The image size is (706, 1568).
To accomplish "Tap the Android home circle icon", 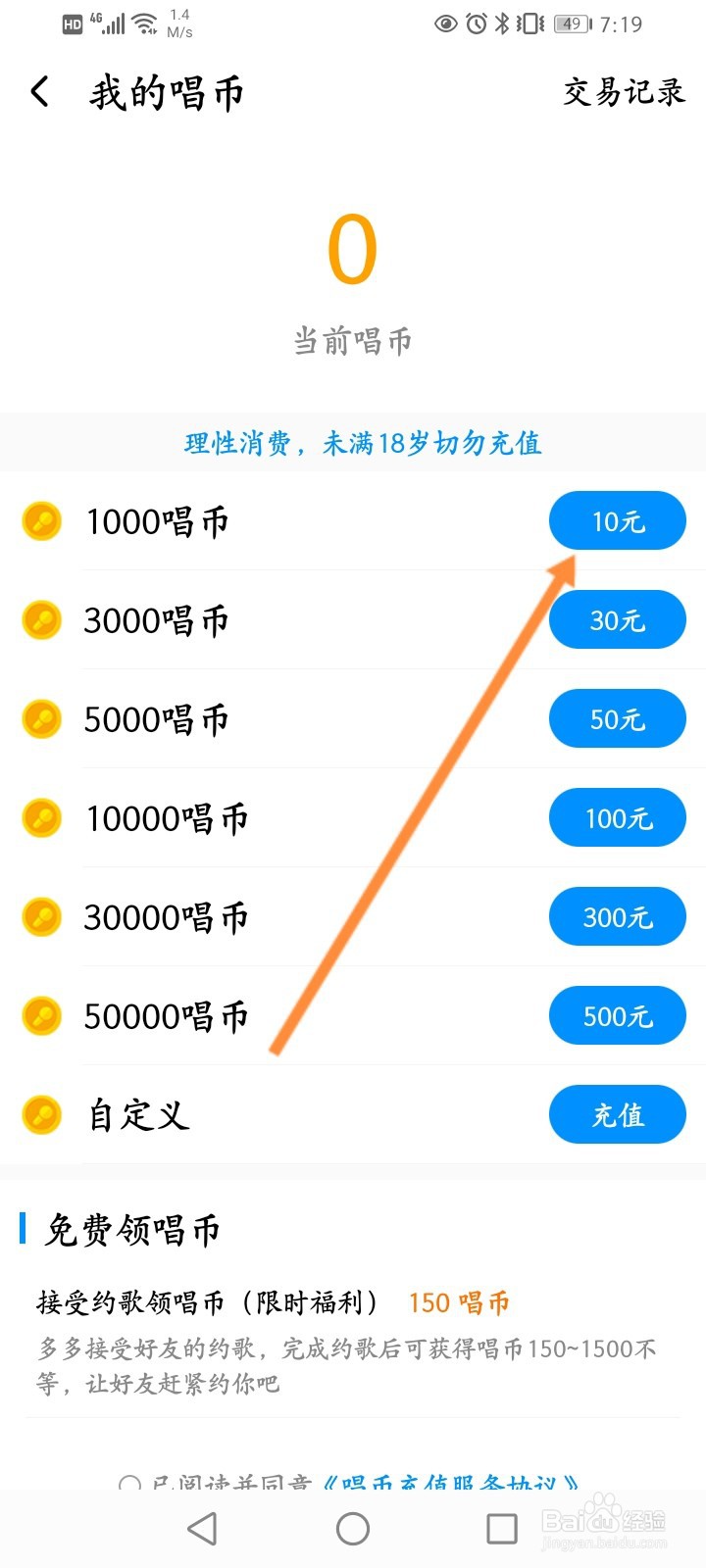I will (353, 1527).
